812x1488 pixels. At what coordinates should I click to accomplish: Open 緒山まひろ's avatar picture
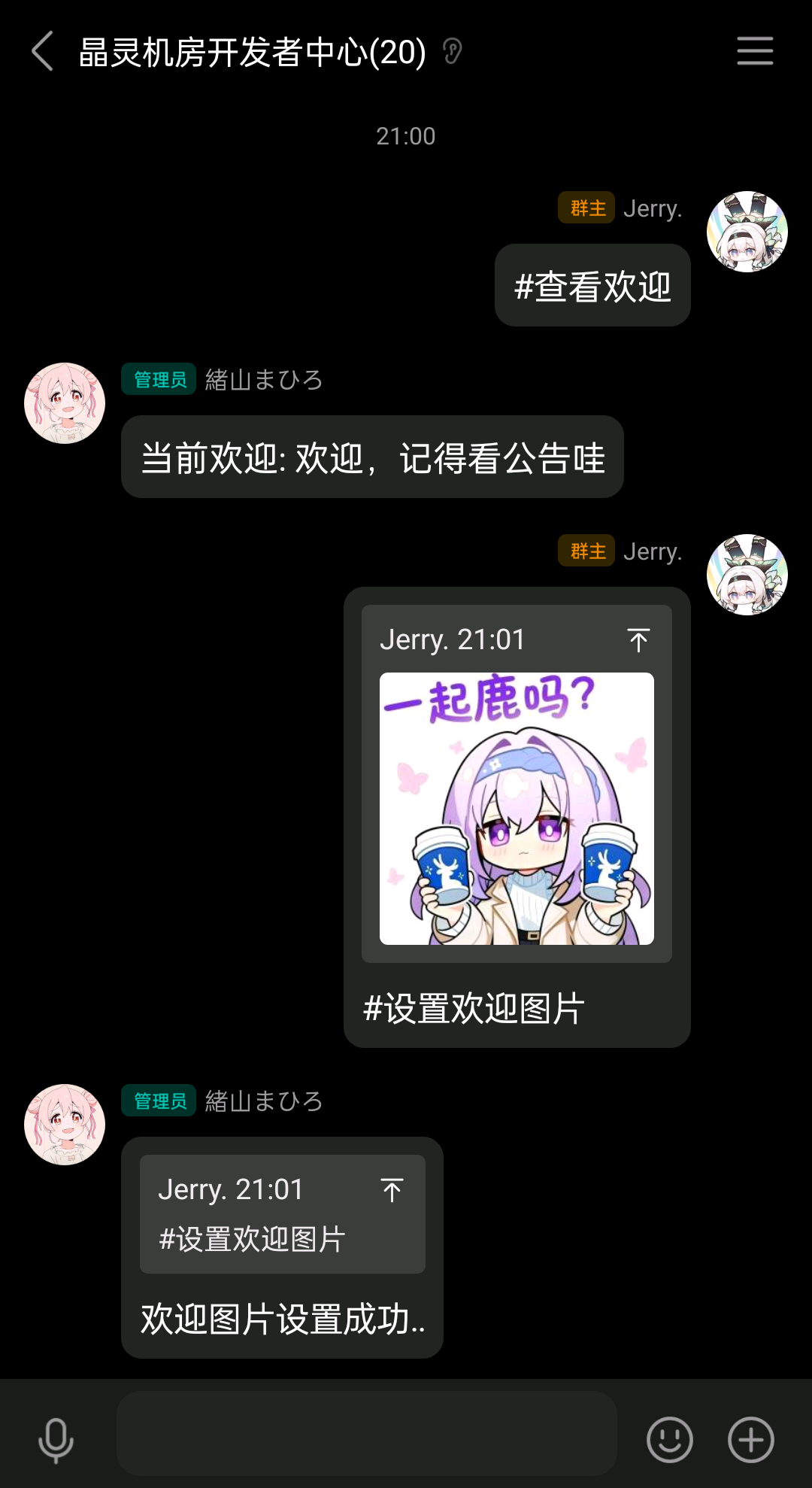pos(65,402)
